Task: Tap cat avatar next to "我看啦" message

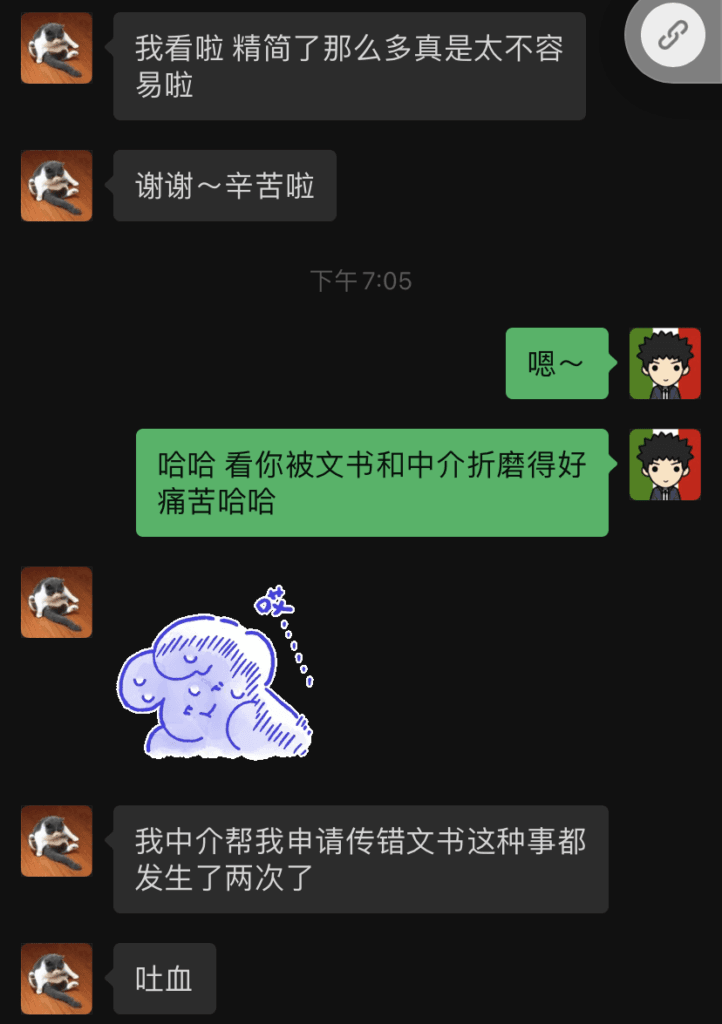Action: (57, 48)
